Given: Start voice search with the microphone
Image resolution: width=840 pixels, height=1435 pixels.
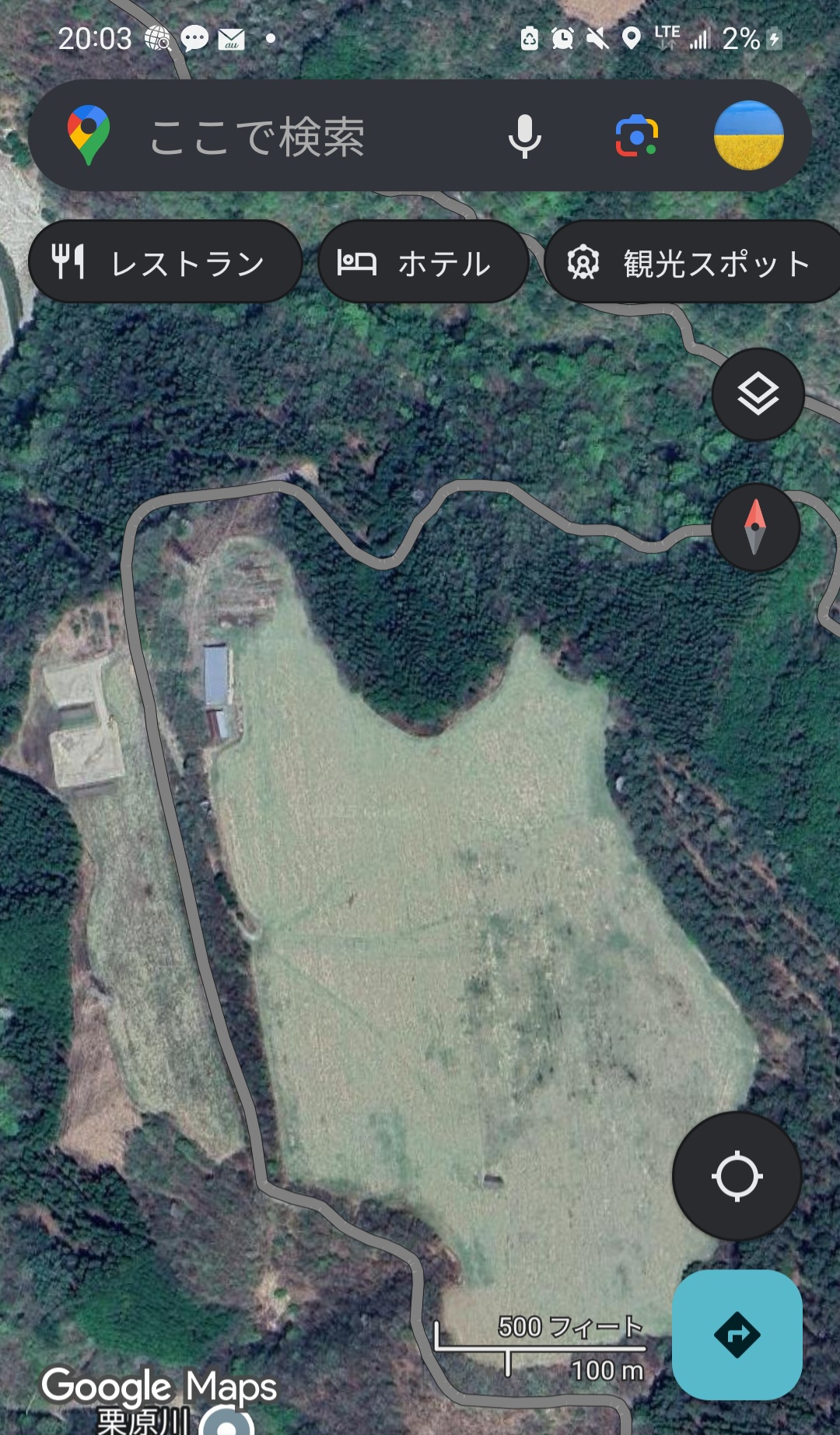Looking at the screenshot, I should tap(525, 136).
